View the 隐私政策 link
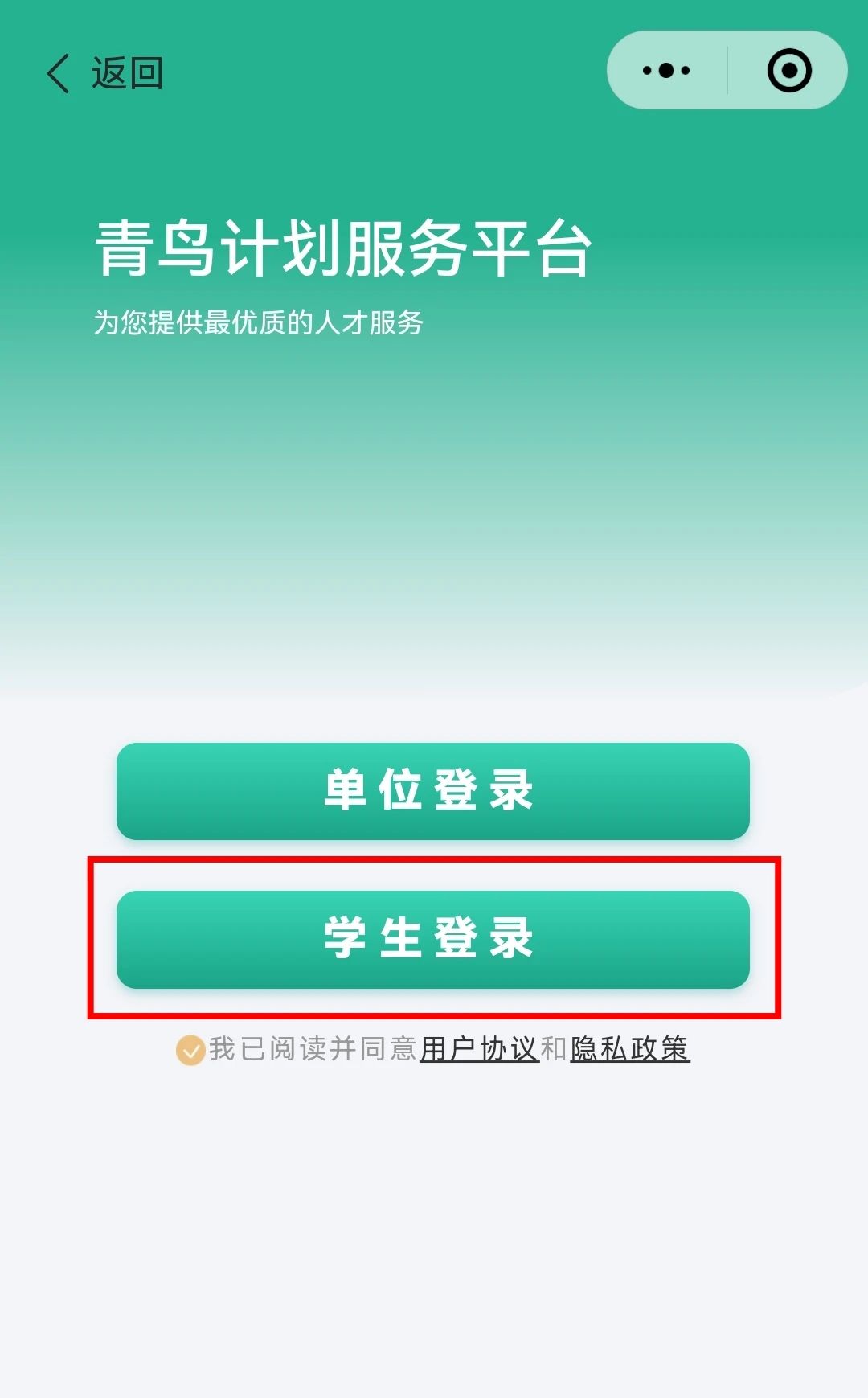This screenshot has width=868, height=1398. coord(629,1049)
